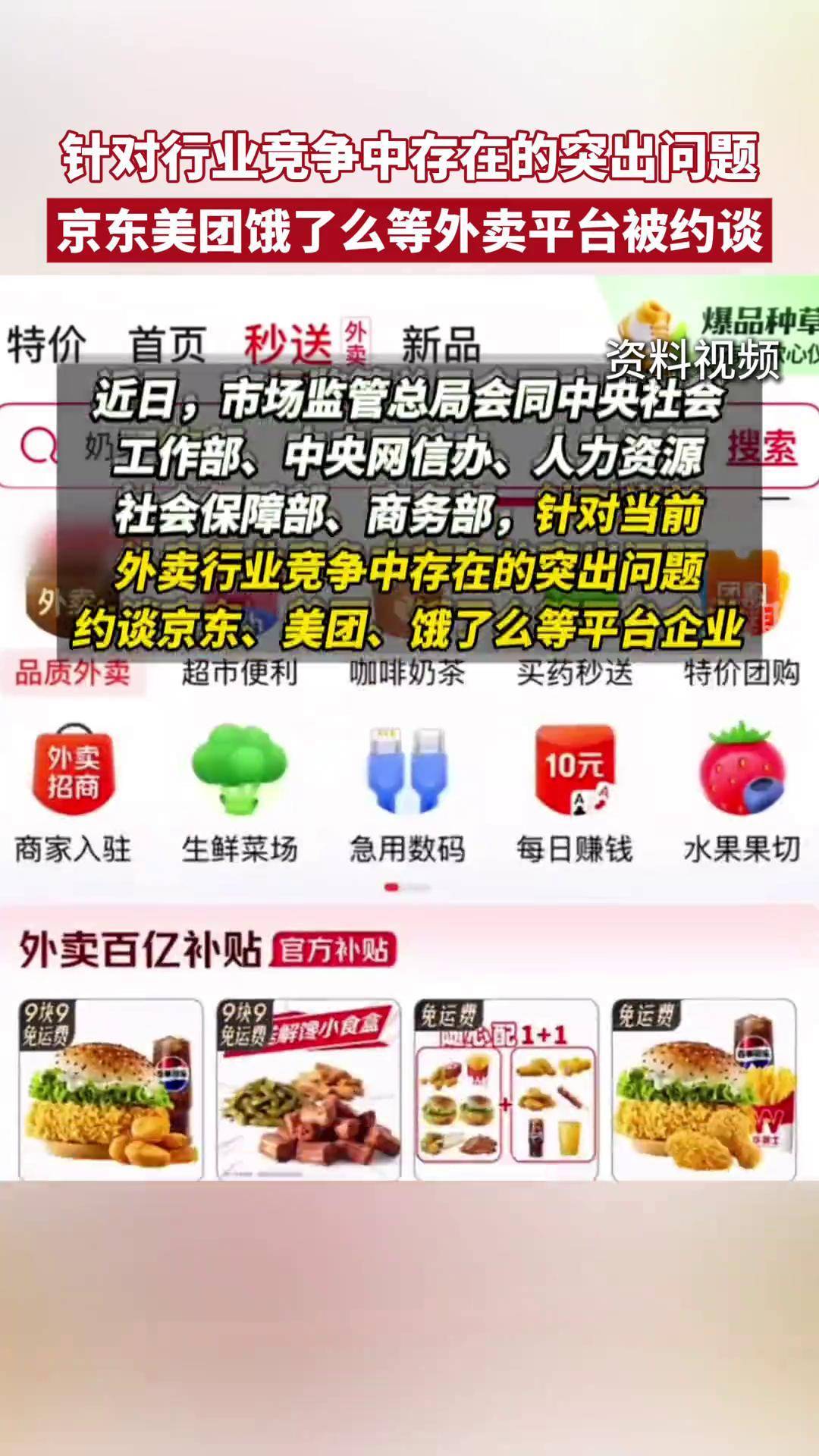Screen dimensions: 819x1456
Task: Open the 商家入驻 merchant signup icon
Action: [72, 770]
